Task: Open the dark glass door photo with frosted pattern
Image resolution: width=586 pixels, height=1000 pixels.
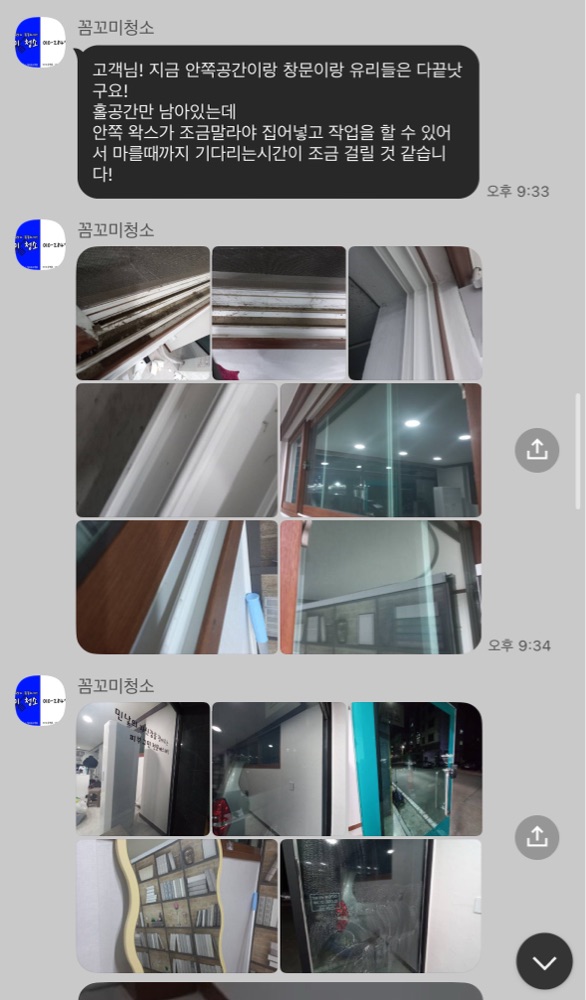Action: pyautogui.click(x=381, y=906)
